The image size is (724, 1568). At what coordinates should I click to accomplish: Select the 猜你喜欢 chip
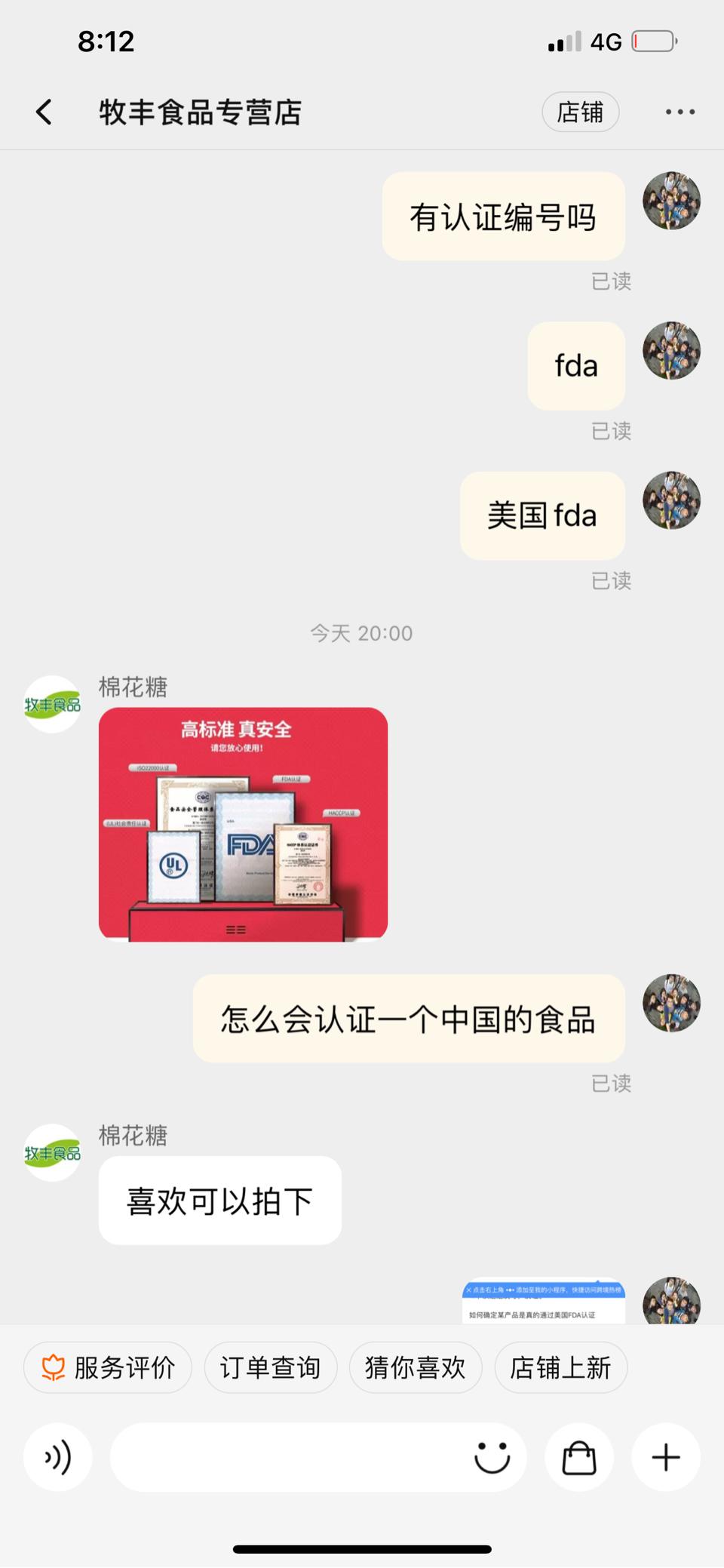coord(415,1367)
